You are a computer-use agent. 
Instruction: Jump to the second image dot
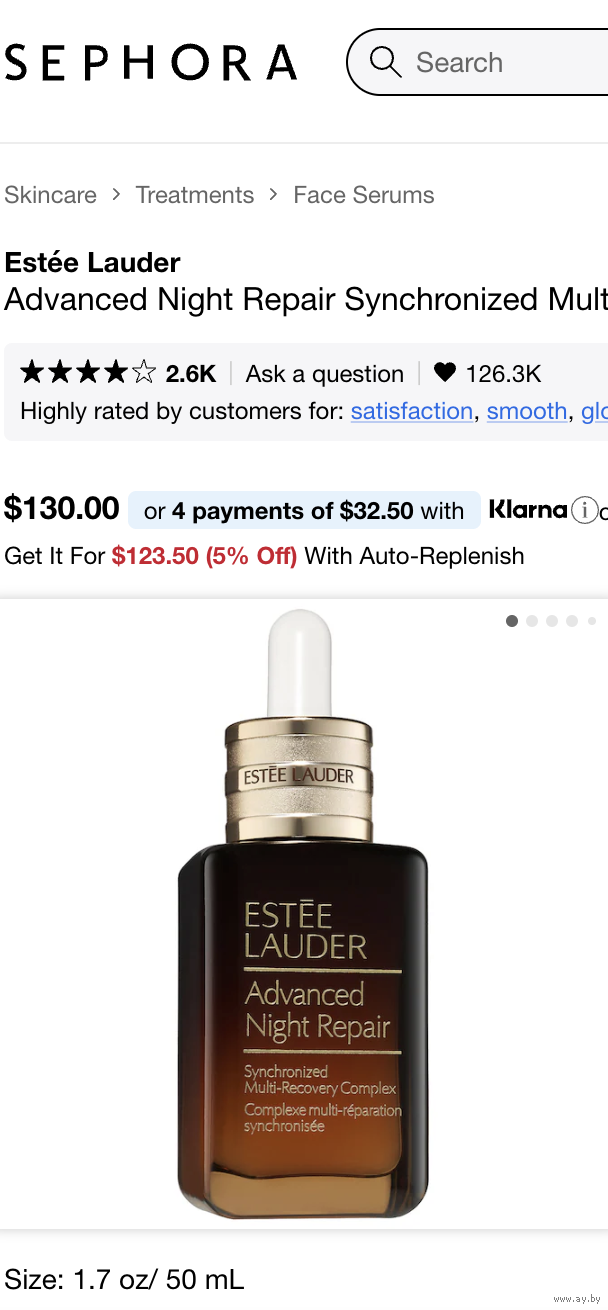532,621
